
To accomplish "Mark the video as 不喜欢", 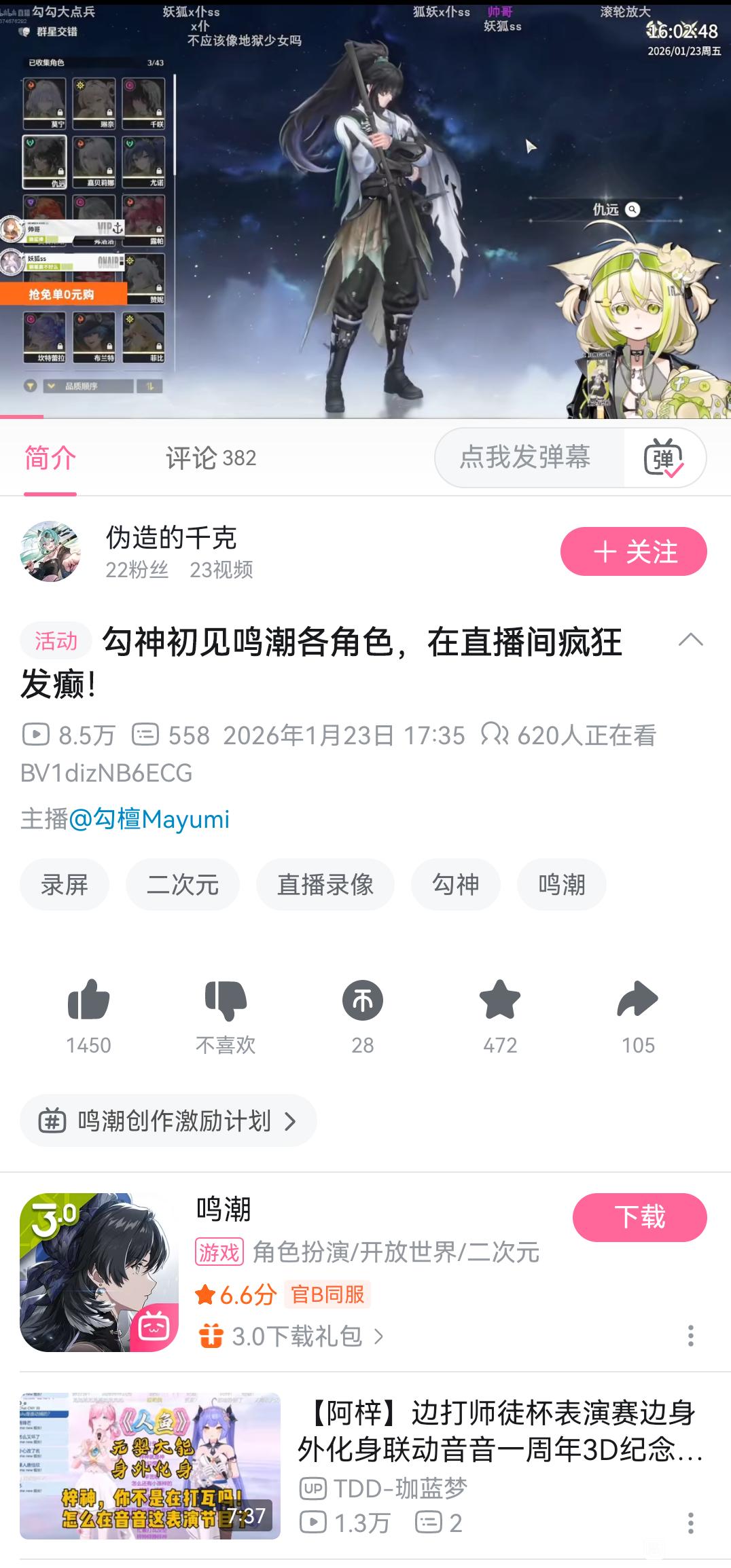I will click(x=226, y=1001).
